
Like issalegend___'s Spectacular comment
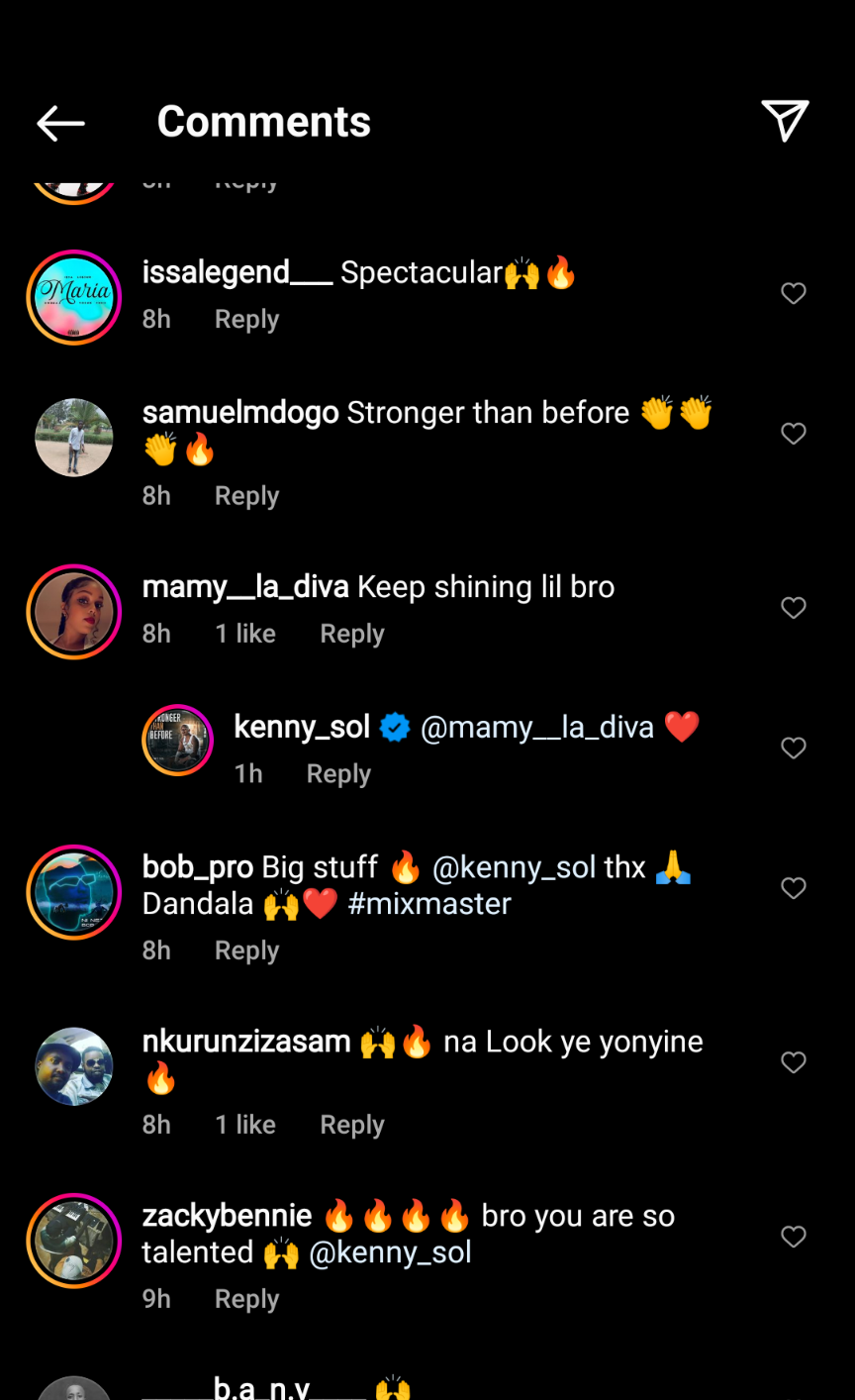[x=794, y=293]
